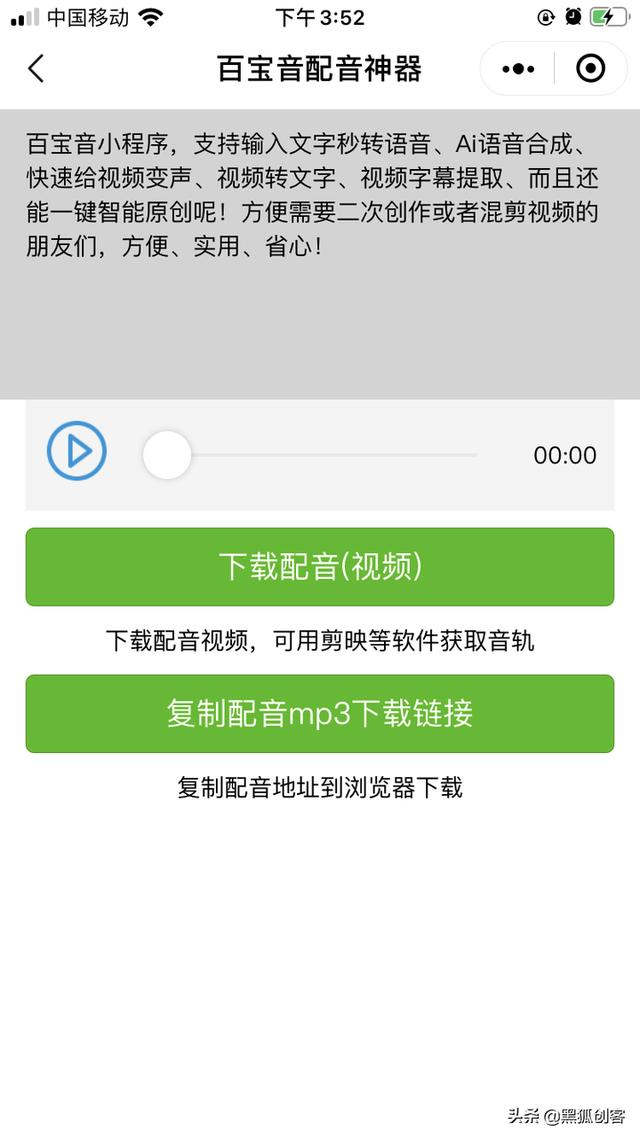Tap the audio progress slider knob
640x1139 pixels.
pos(167,455)
